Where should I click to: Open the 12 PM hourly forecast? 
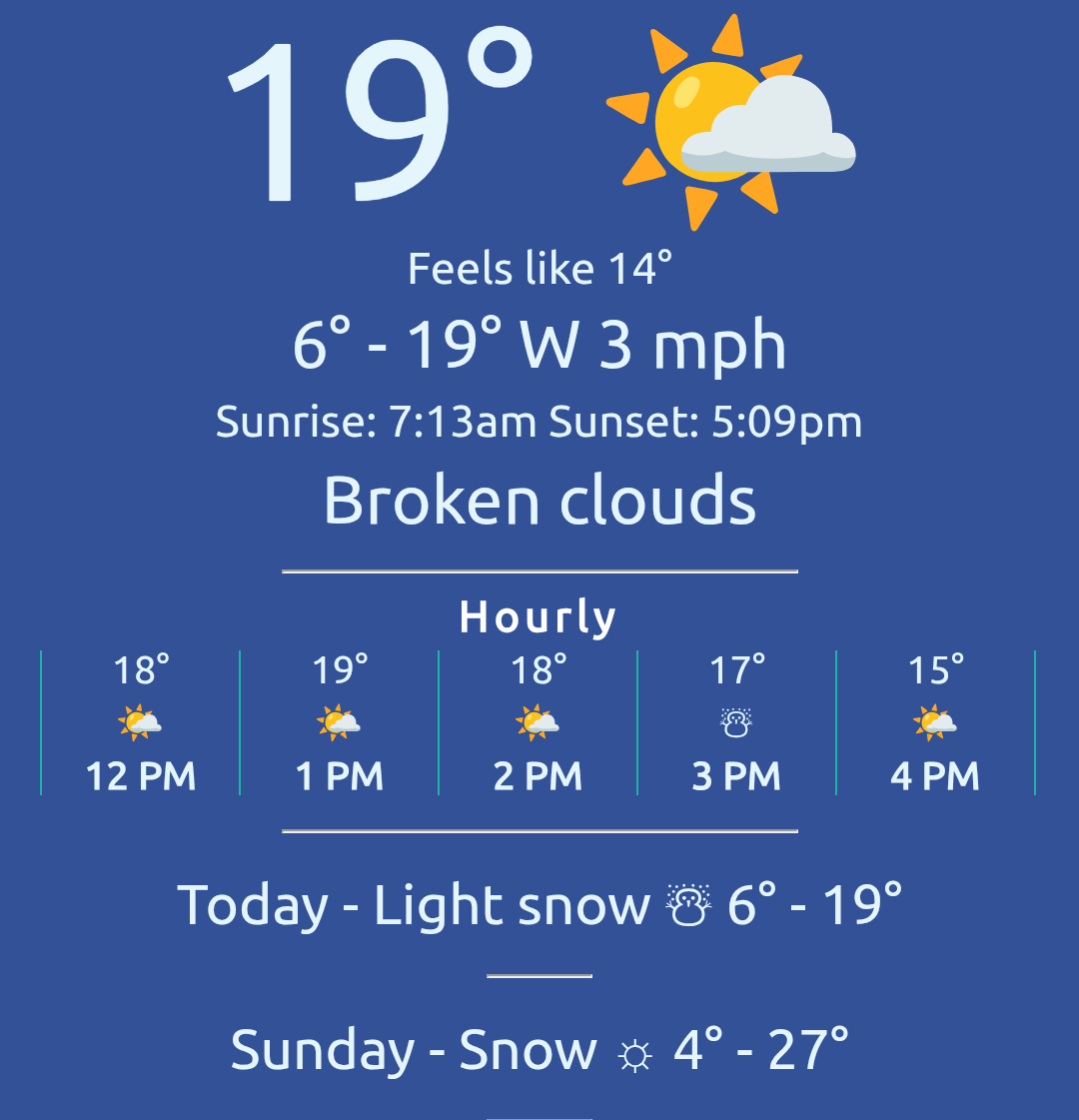(x=140, y=723)
